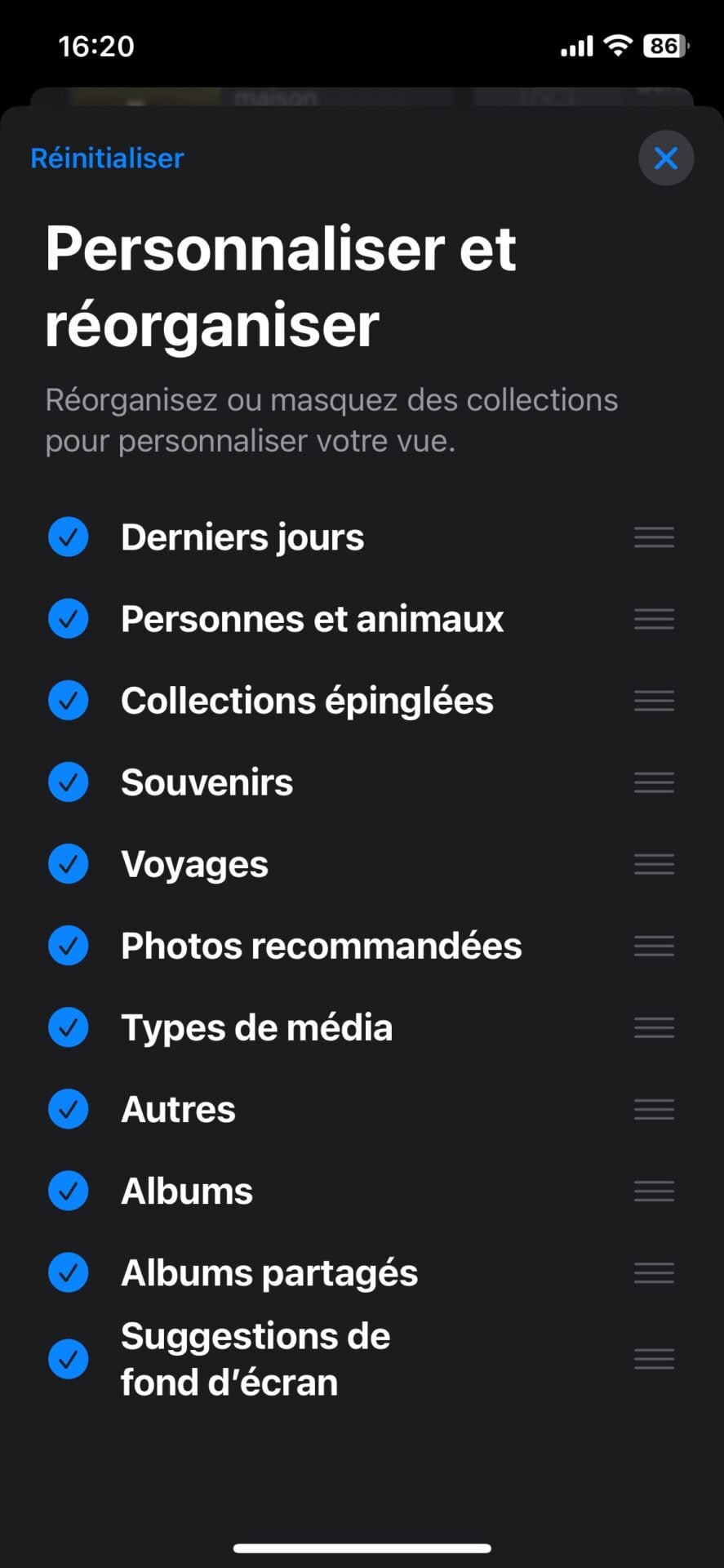
Task: Tap Réinitialiser to reset the layout
Action: tap(107, 158)
